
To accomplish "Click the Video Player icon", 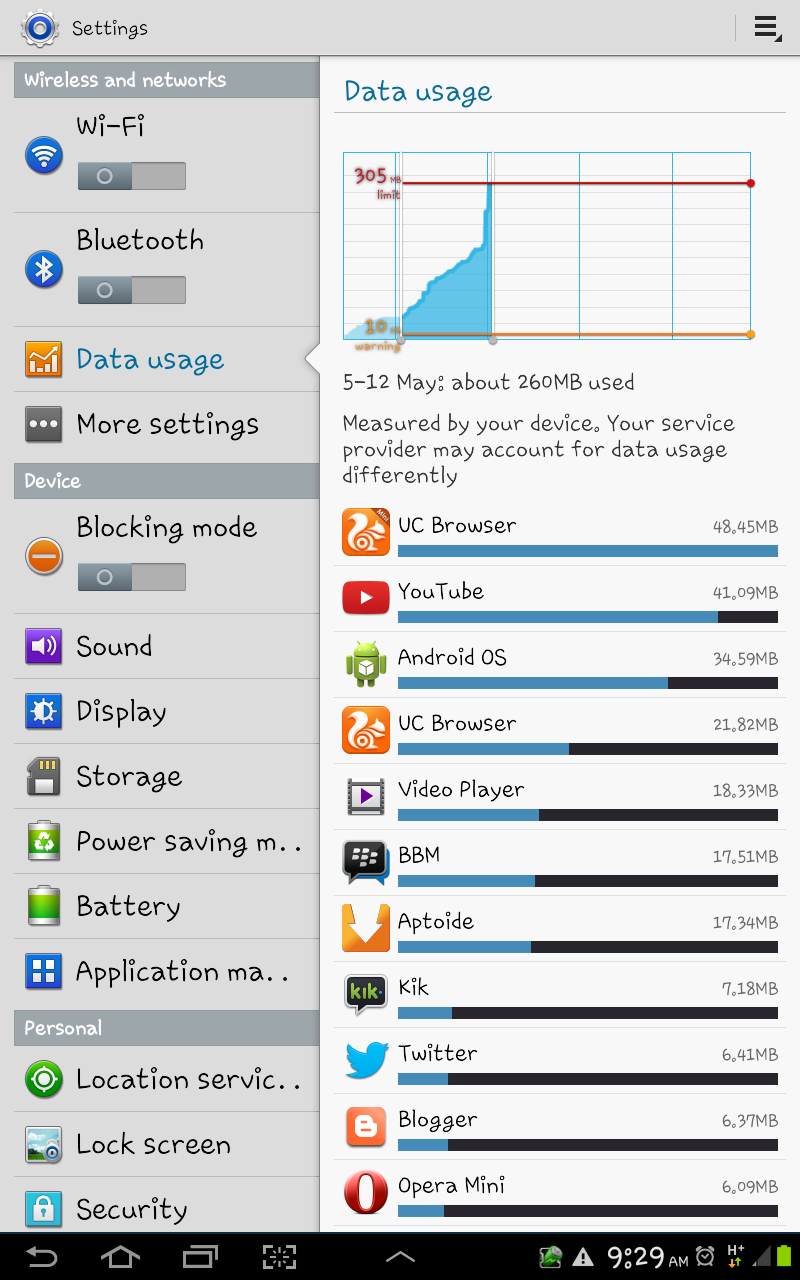I will coord(367,795).
